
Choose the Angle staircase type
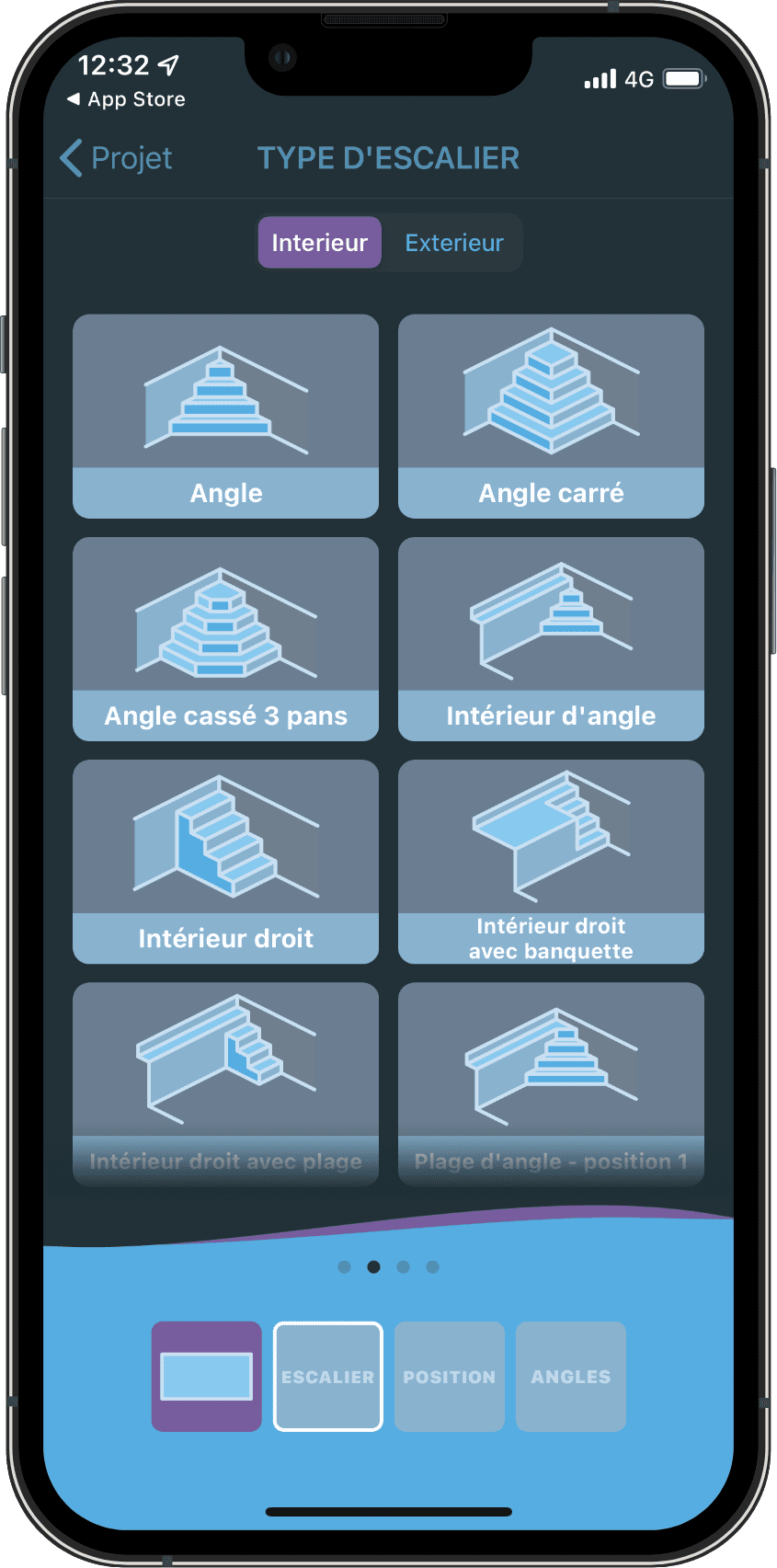coord(225,416)
